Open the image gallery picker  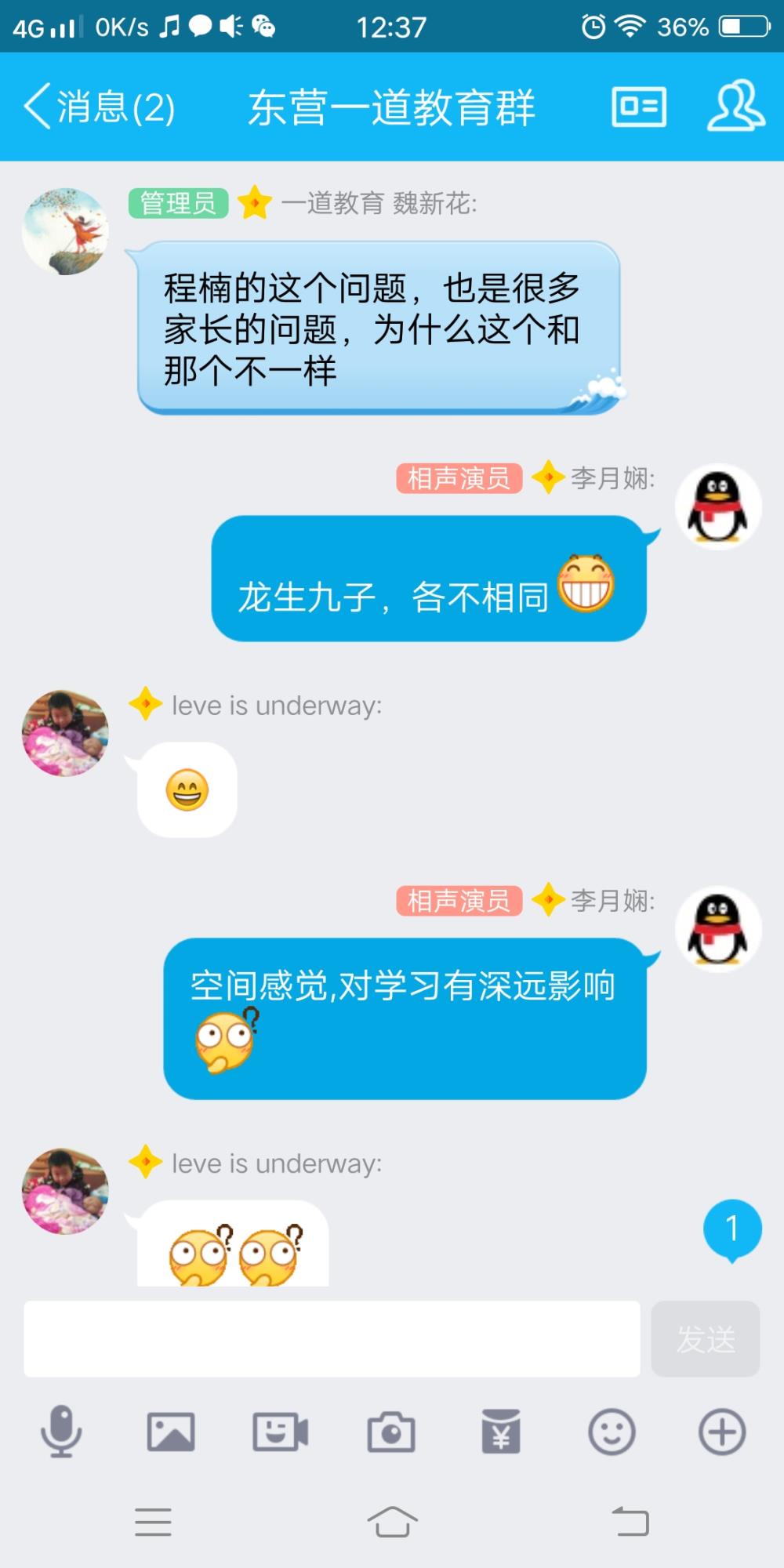pyautogui.click(x=171, y=1432)
